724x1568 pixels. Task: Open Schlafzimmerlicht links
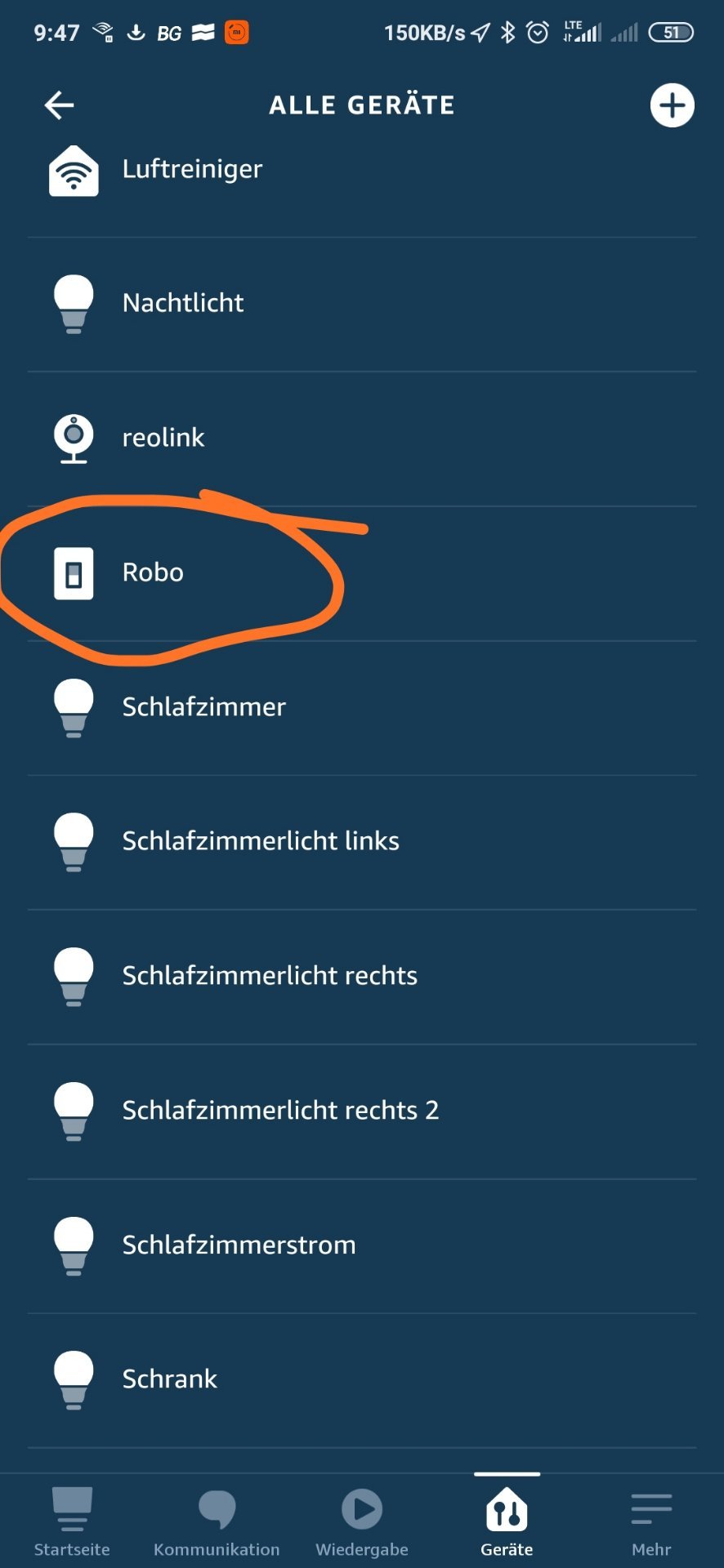pos(362,842)
